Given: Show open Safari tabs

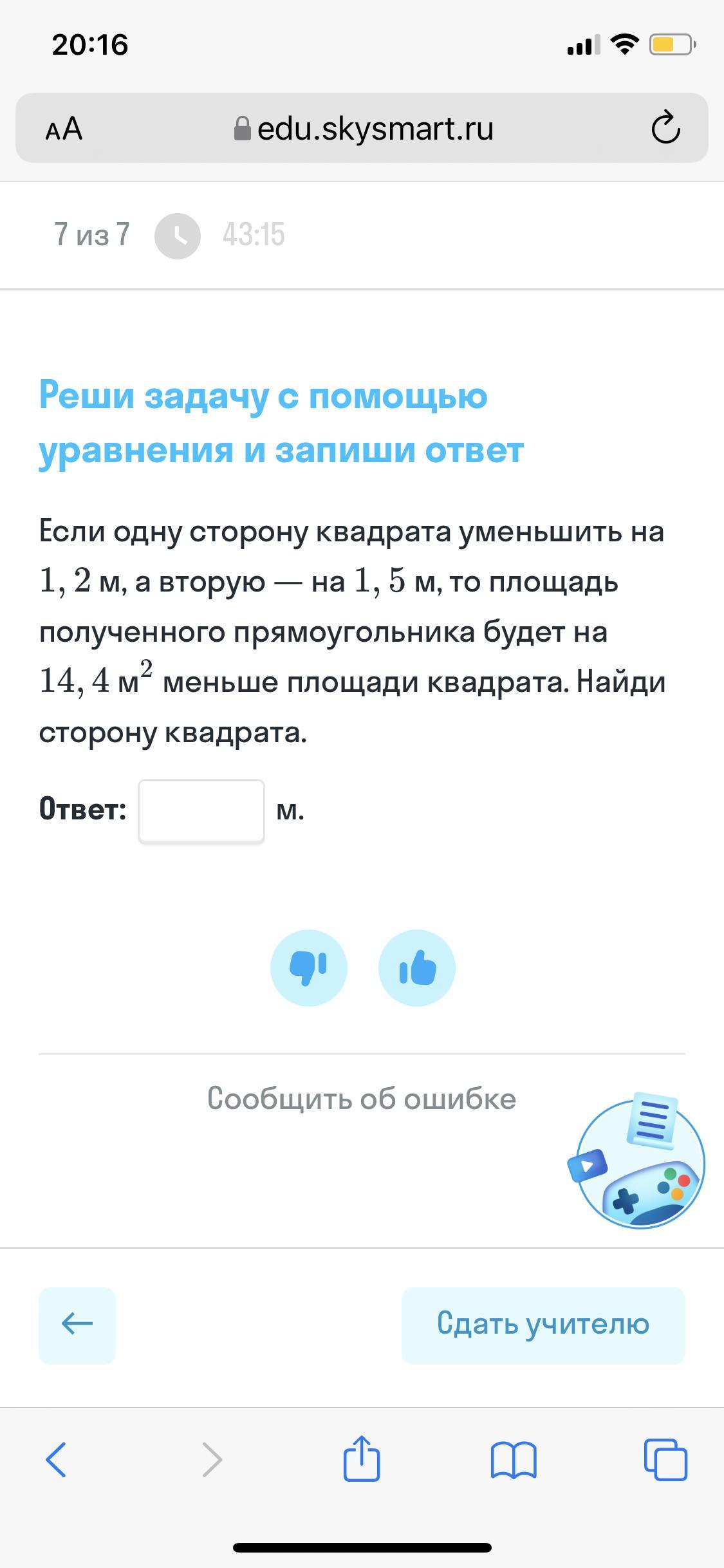Looking at the screenshot, I should (665, 1459).
